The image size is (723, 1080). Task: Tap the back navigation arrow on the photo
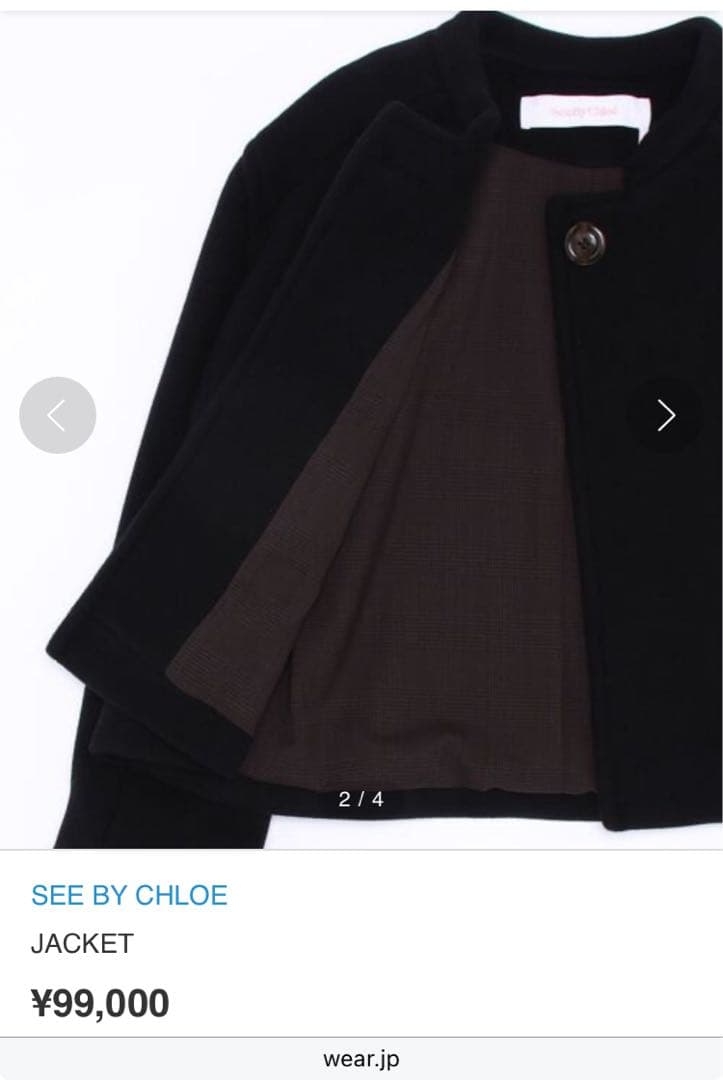[57, 415]
